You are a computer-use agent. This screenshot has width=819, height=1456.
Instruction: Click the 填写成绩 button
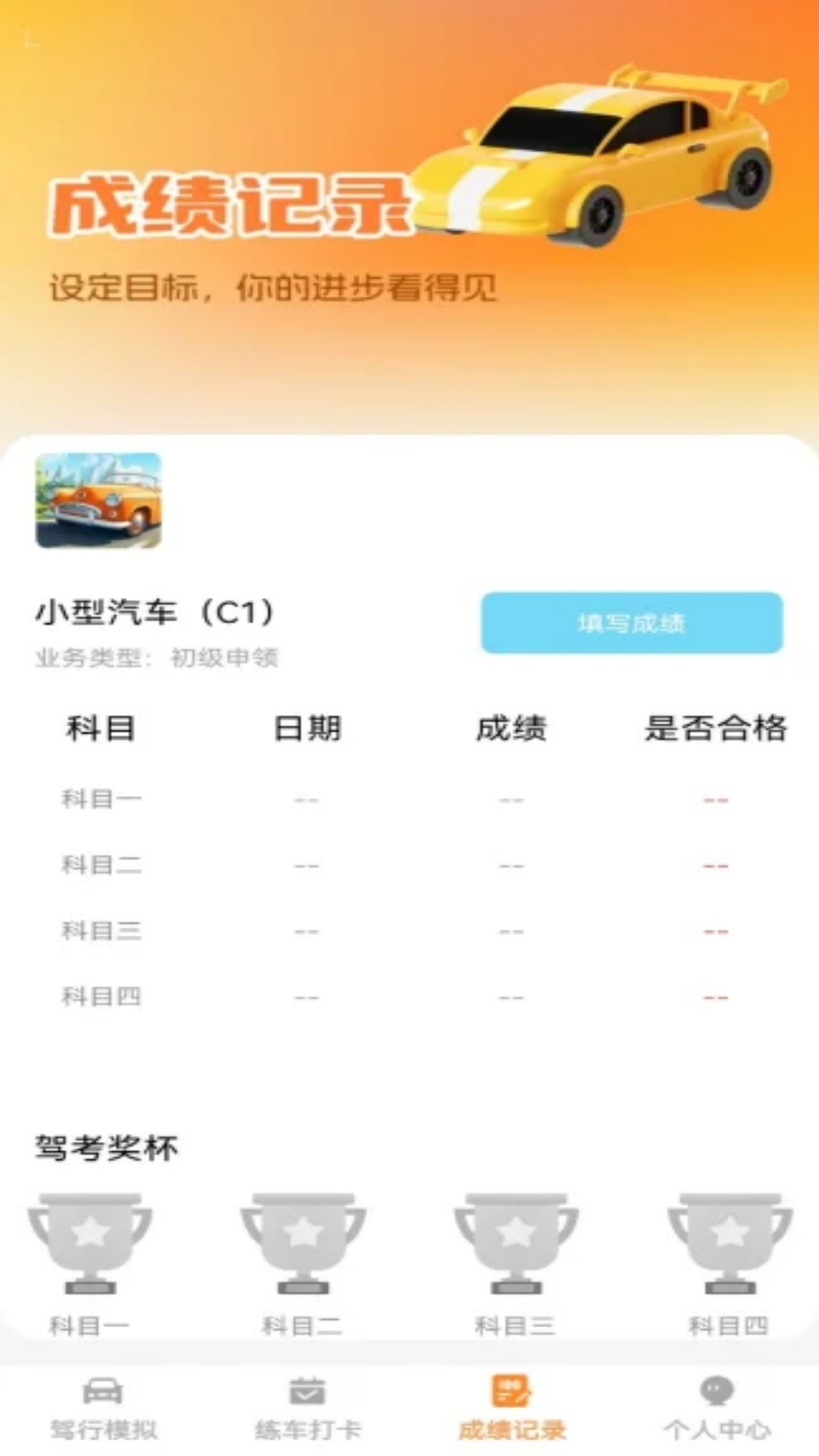click(x=632, y=623)
